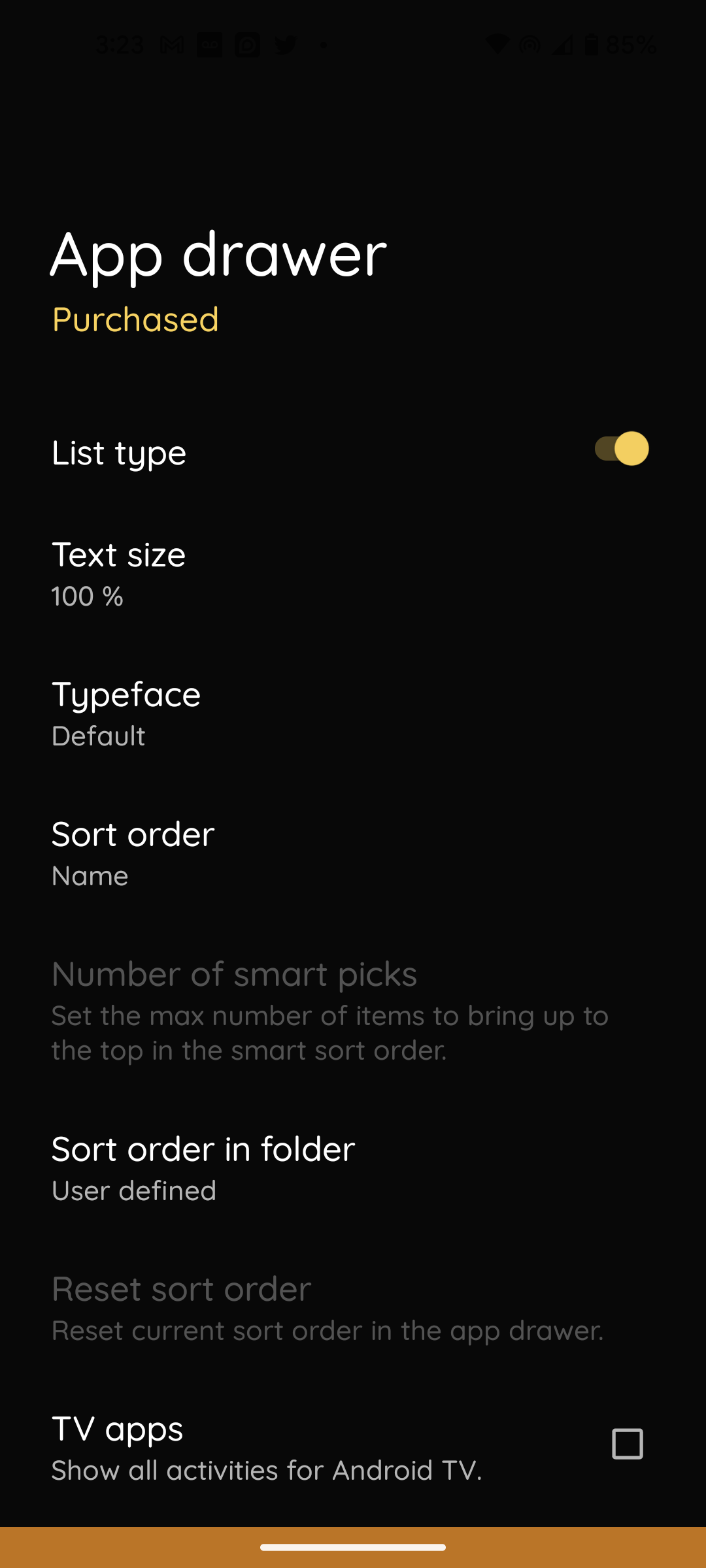
Task: Enable the TV apps checkbox
Action: click(x=627, y=1444)
